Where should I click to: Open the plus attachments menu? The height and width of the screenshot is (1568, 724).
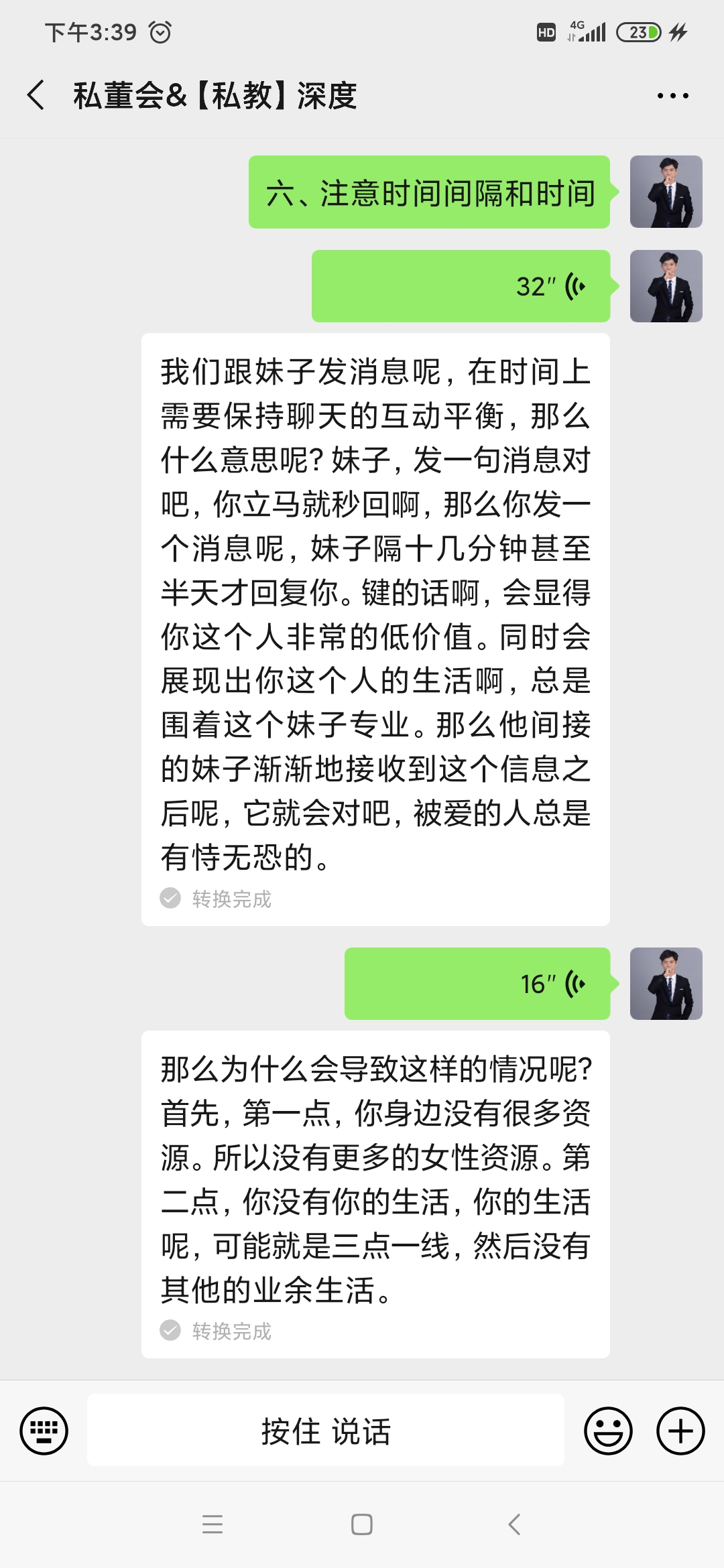pos(680,1431)
